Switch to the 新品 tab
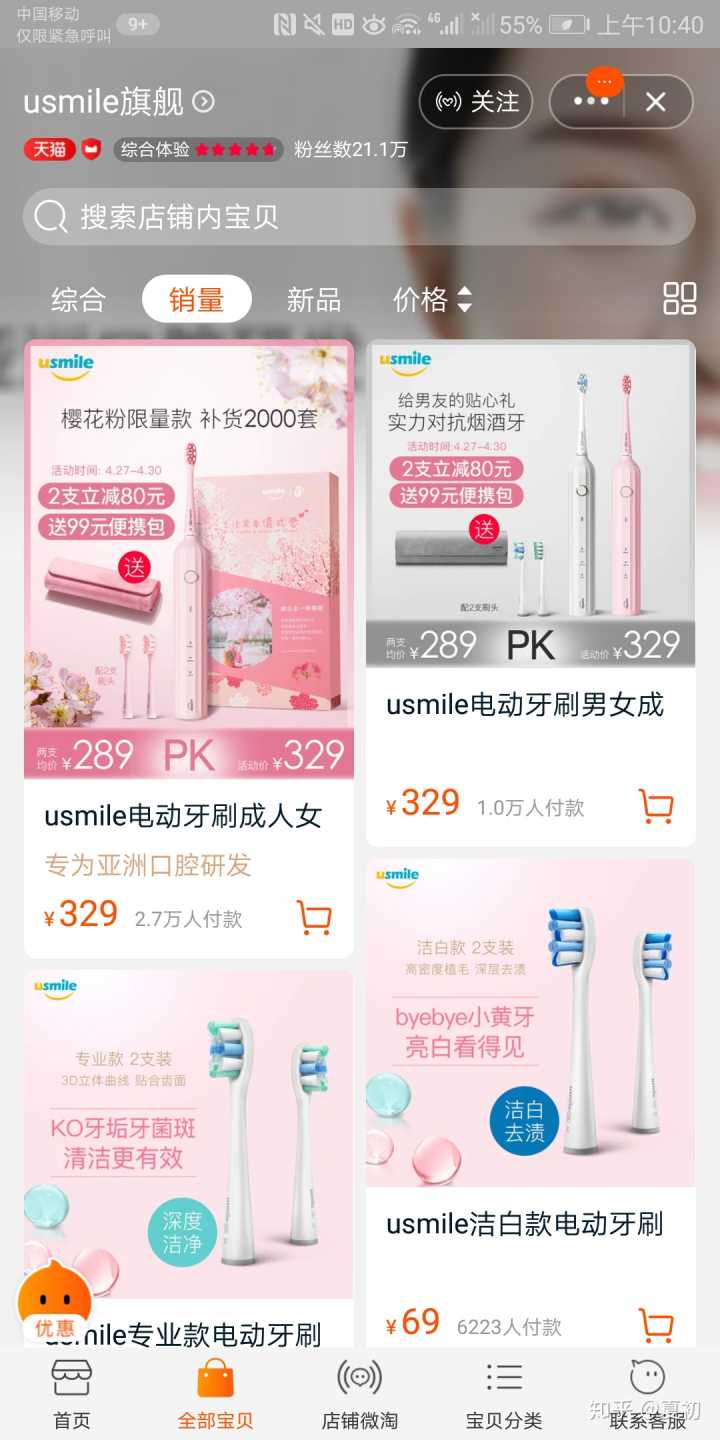The width and height of the screenshot is (720, 1440). point(313,299)
